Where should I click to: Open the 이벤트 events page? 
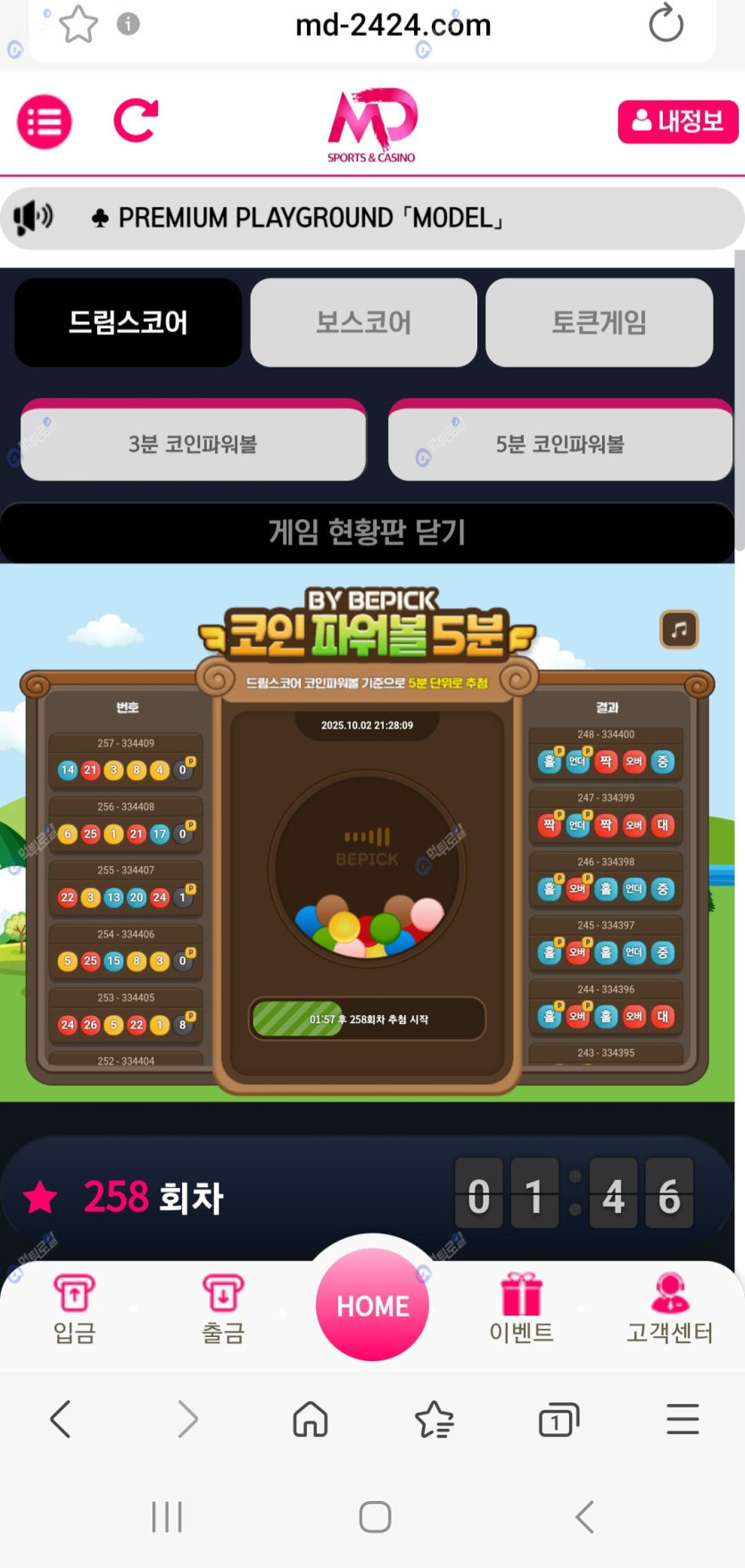(521, 1308)
